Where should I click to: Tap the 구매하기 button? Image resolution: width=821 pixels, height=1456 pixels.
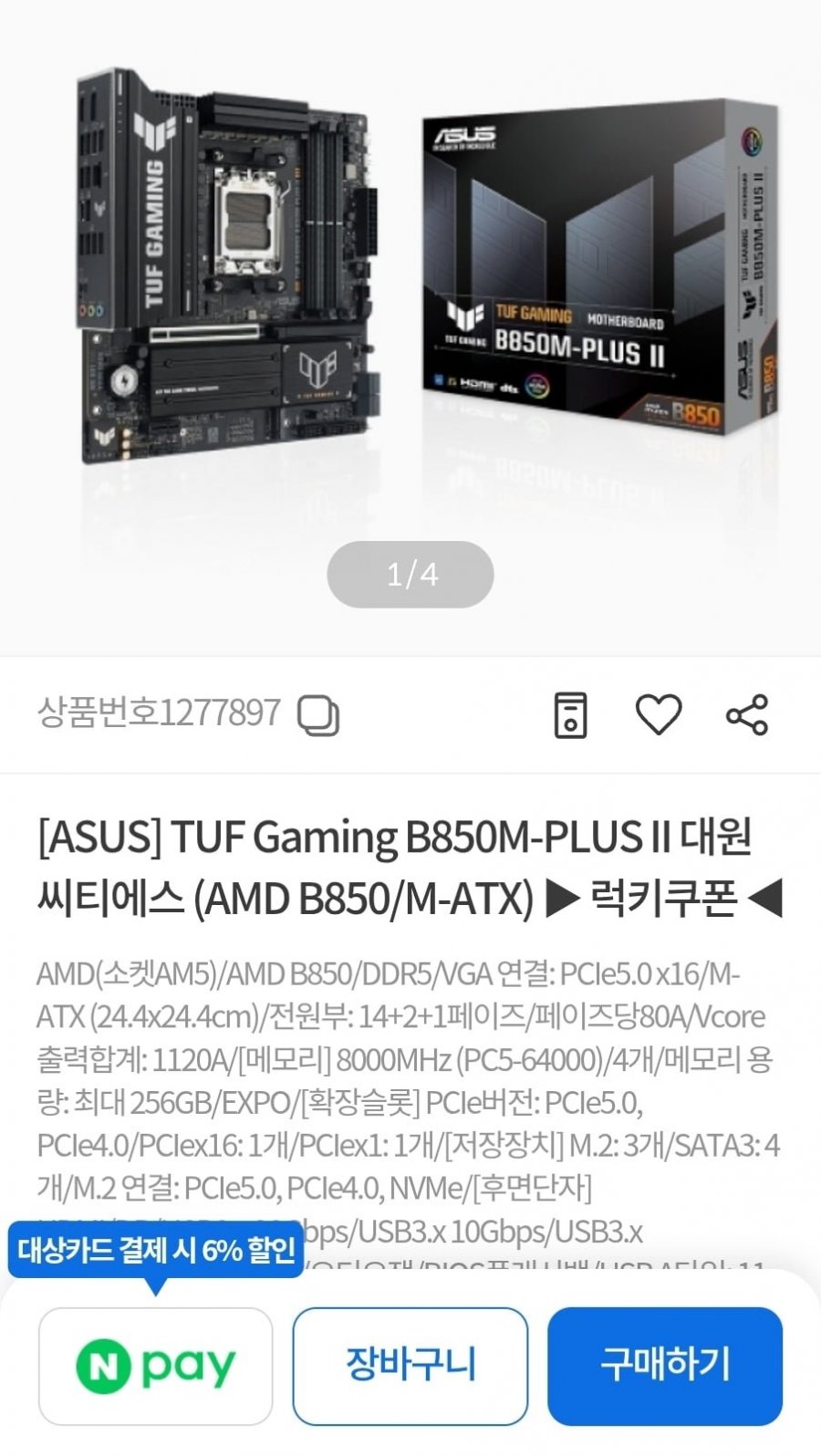665,1366
